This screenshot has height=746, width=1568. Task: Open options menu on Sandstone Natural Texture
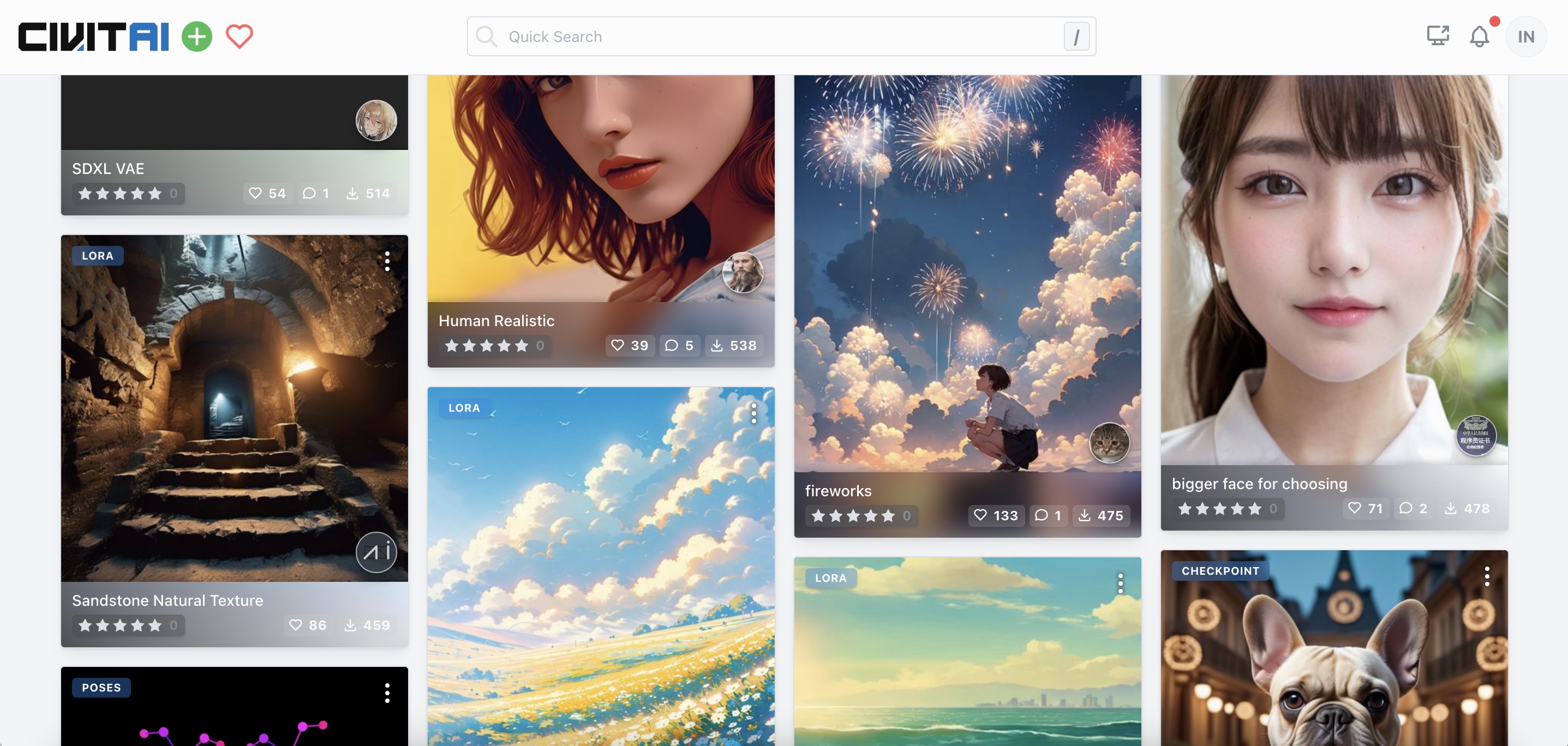(387, 262)
